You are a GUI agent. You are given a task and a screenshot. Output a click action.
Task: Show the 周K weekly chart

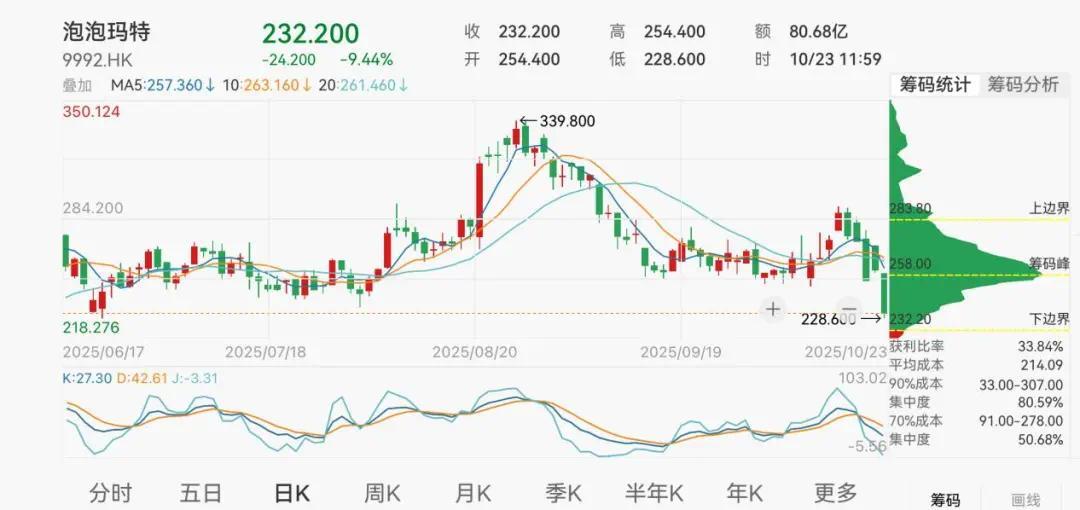pos(382,492)
